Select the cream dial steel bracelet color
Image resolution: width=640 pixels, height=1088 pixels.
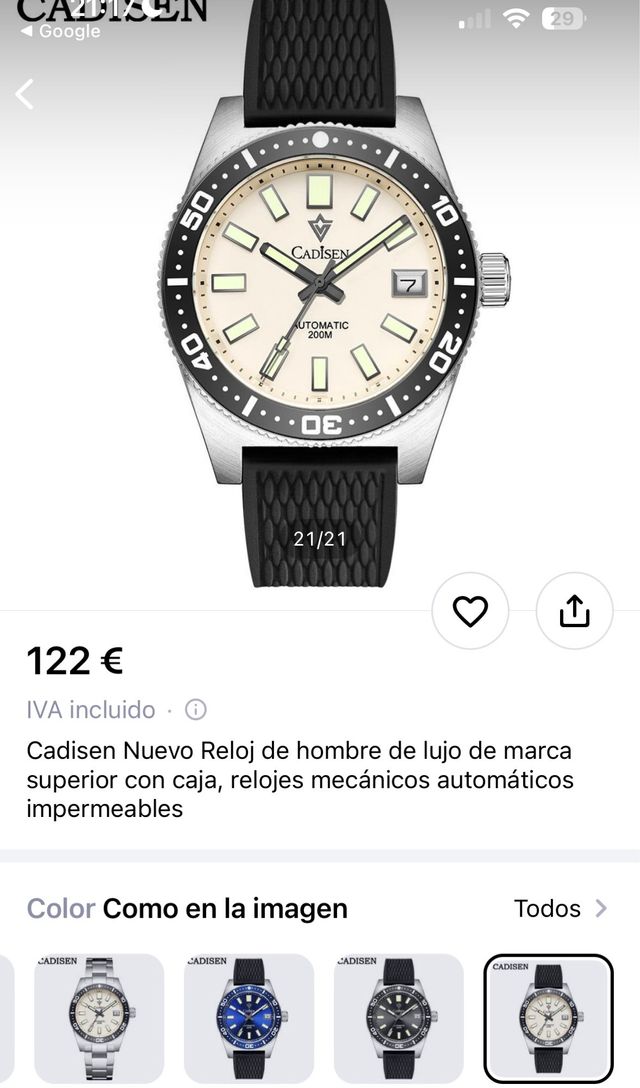pos(99,1018)
